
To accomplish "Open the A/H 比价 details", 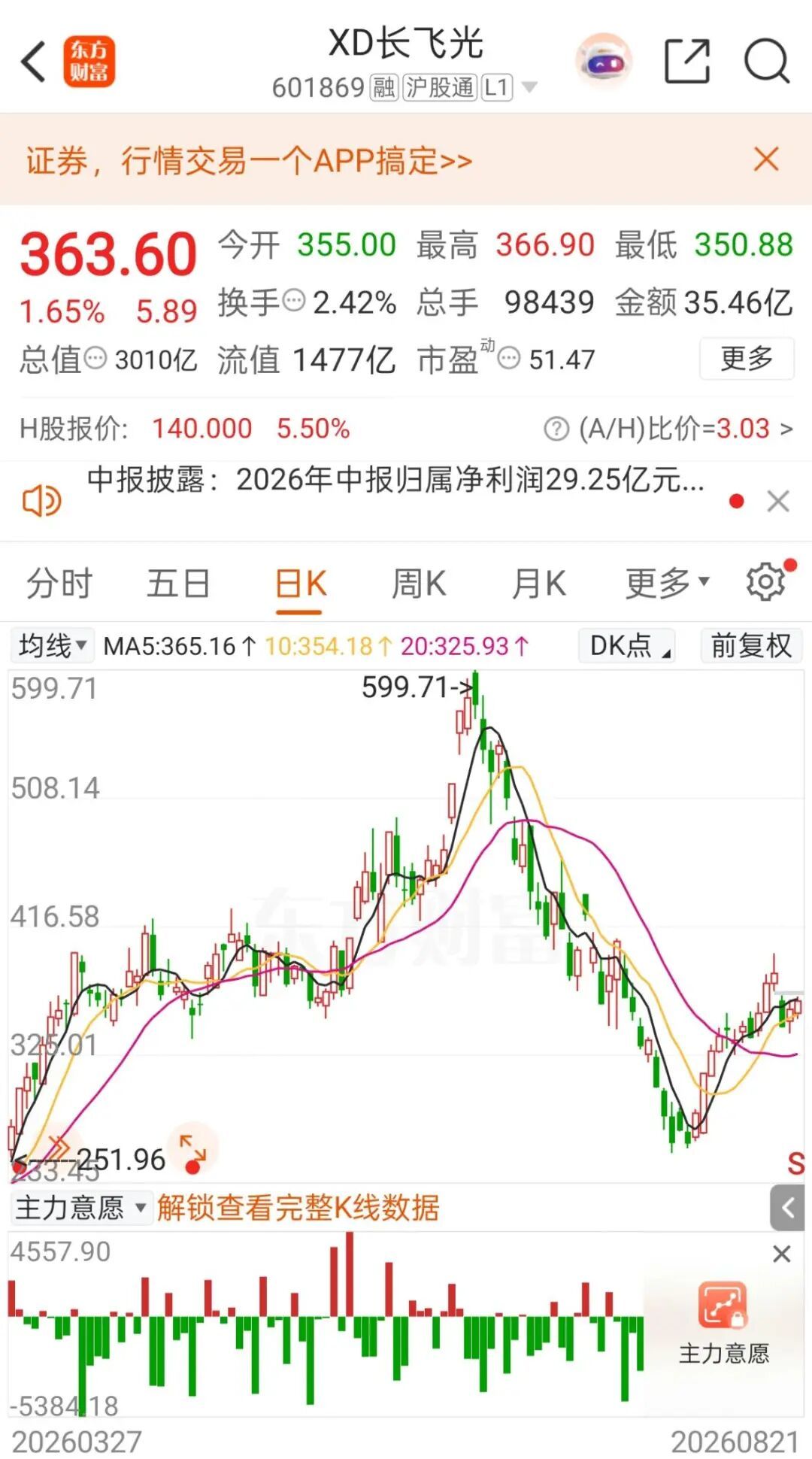I will click(x=668, y=429).
